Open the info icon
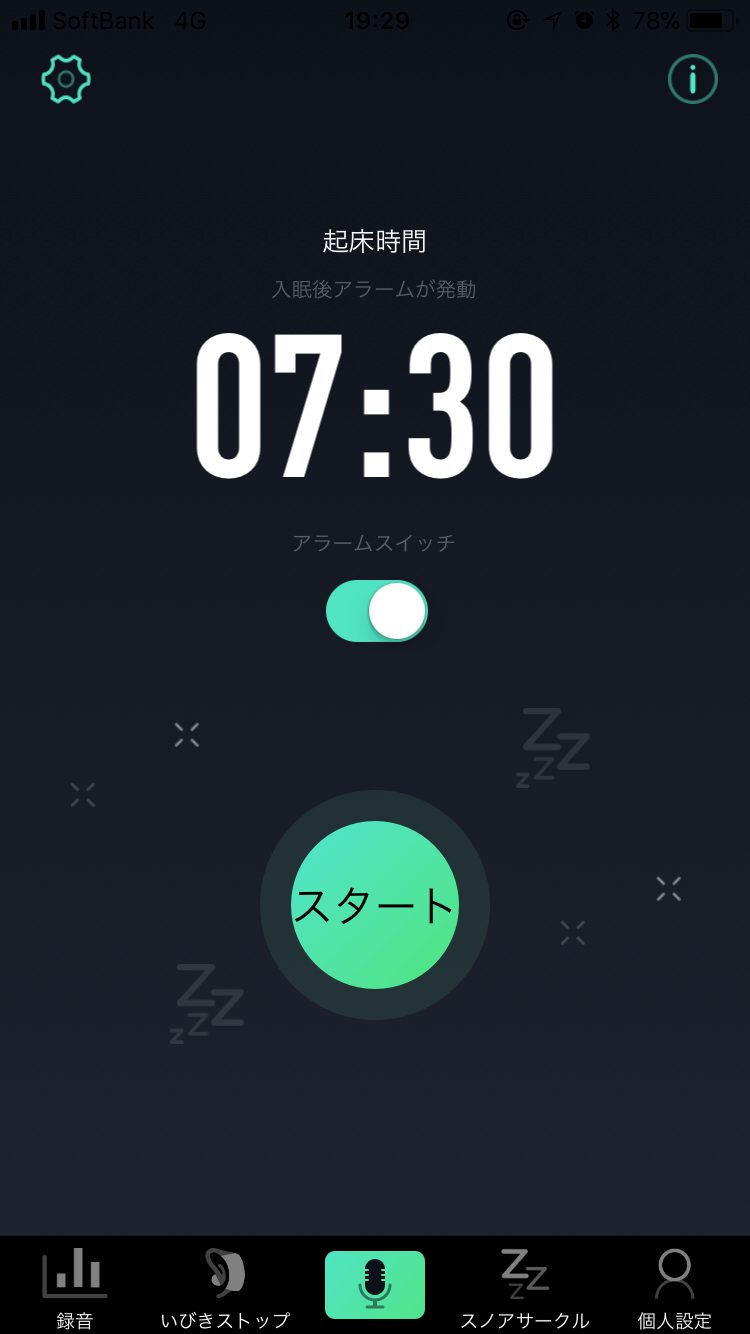This screenshot has width=750, height=1334. [692, 79]
